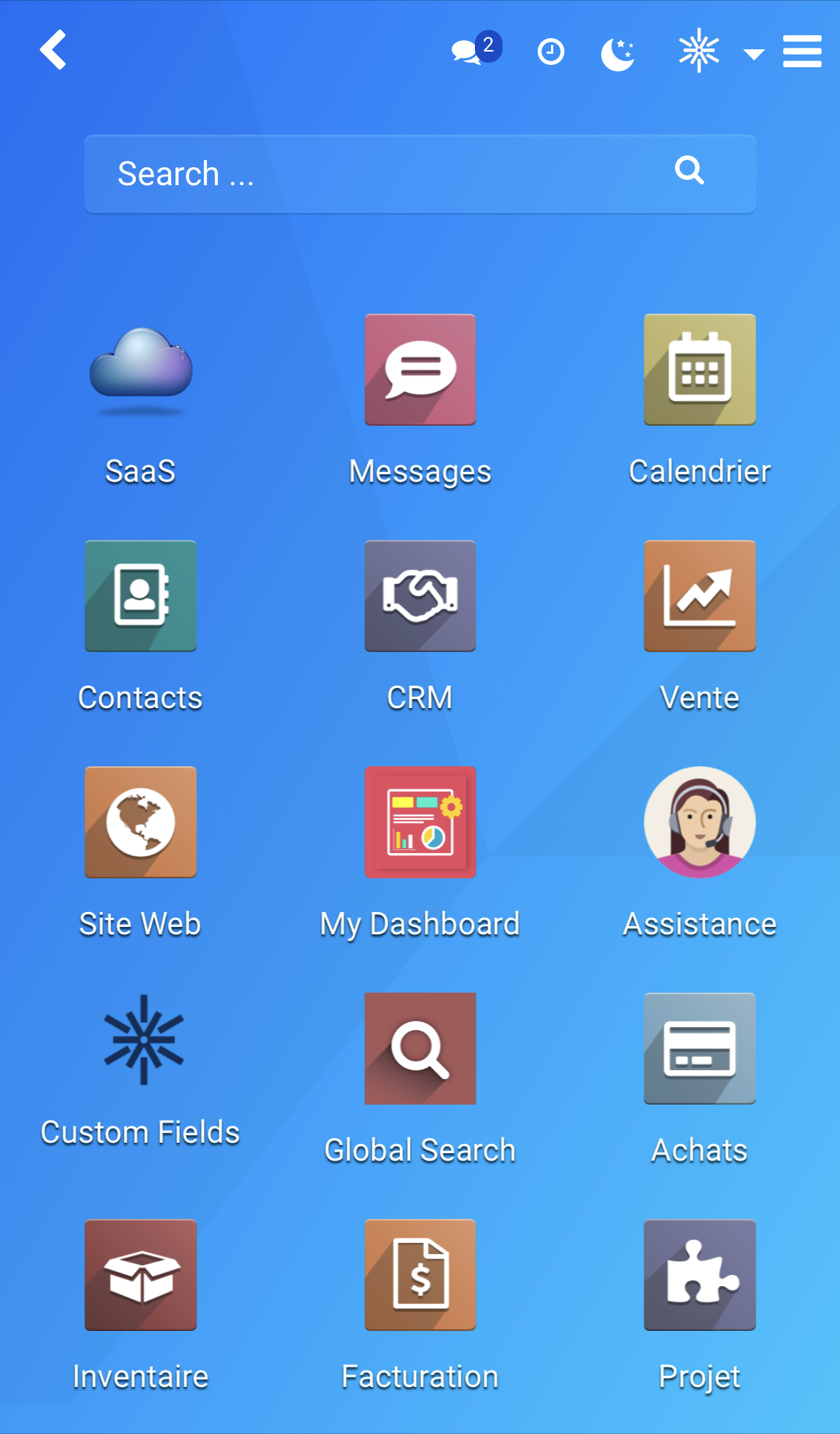Launch CRM
840x1434 pixels.
420,596
